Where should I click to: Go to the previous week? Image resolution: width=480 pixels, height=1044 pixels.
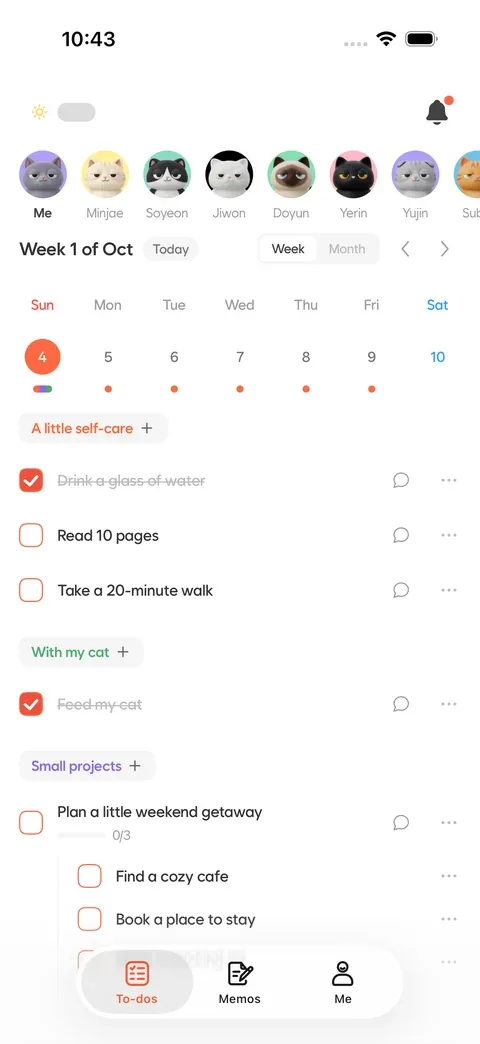pyautogui.click(x=405, y=250)
